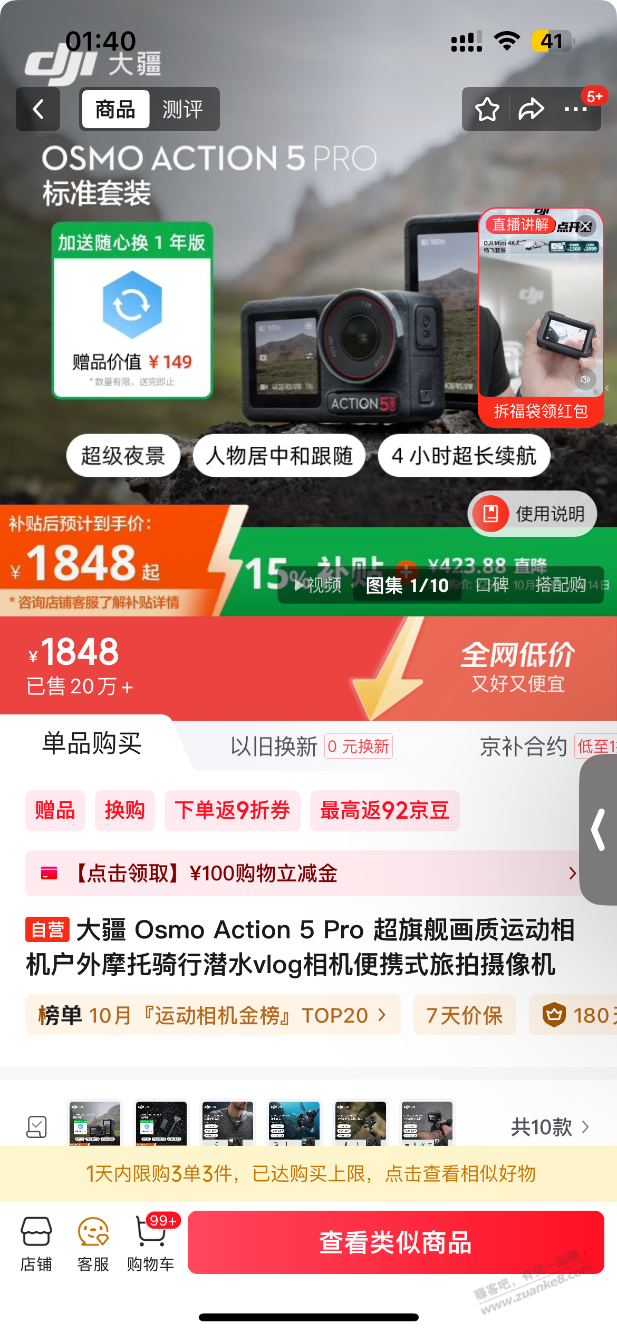The width and height of the screenshot is (617, 1334).
Task: Select the 京补合约 purchase option
Action: click(x=524, y=746)
